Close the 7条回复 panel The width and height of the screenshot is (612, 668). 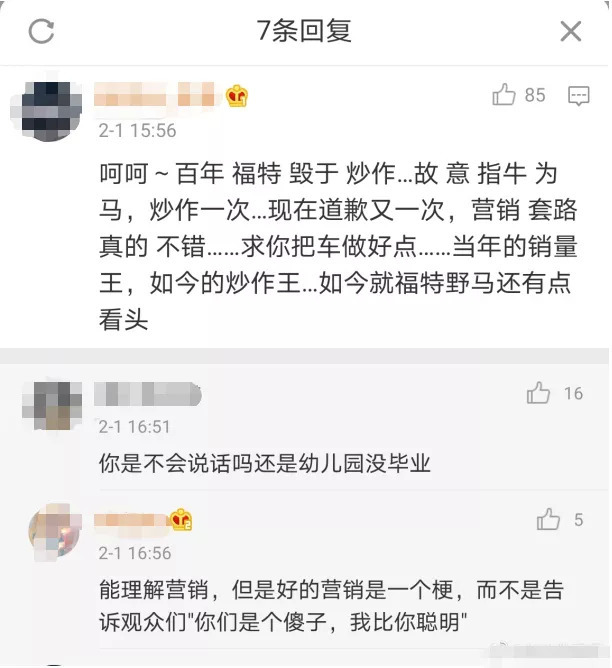(570, 31)
